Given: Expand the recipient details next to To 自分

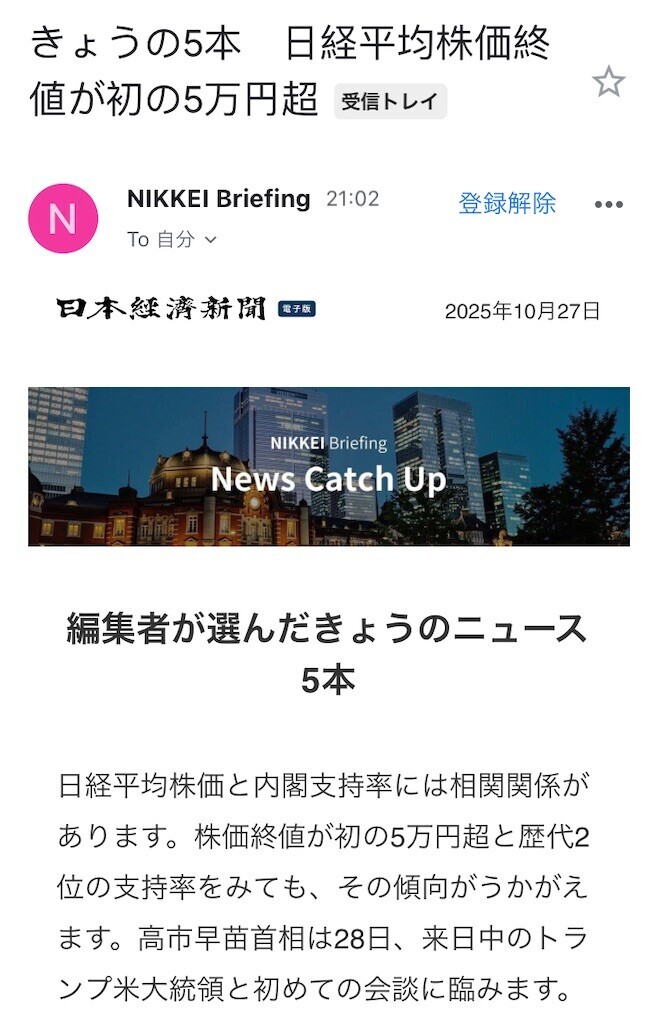Looking at the screenshot, I should tap(211, 240).
